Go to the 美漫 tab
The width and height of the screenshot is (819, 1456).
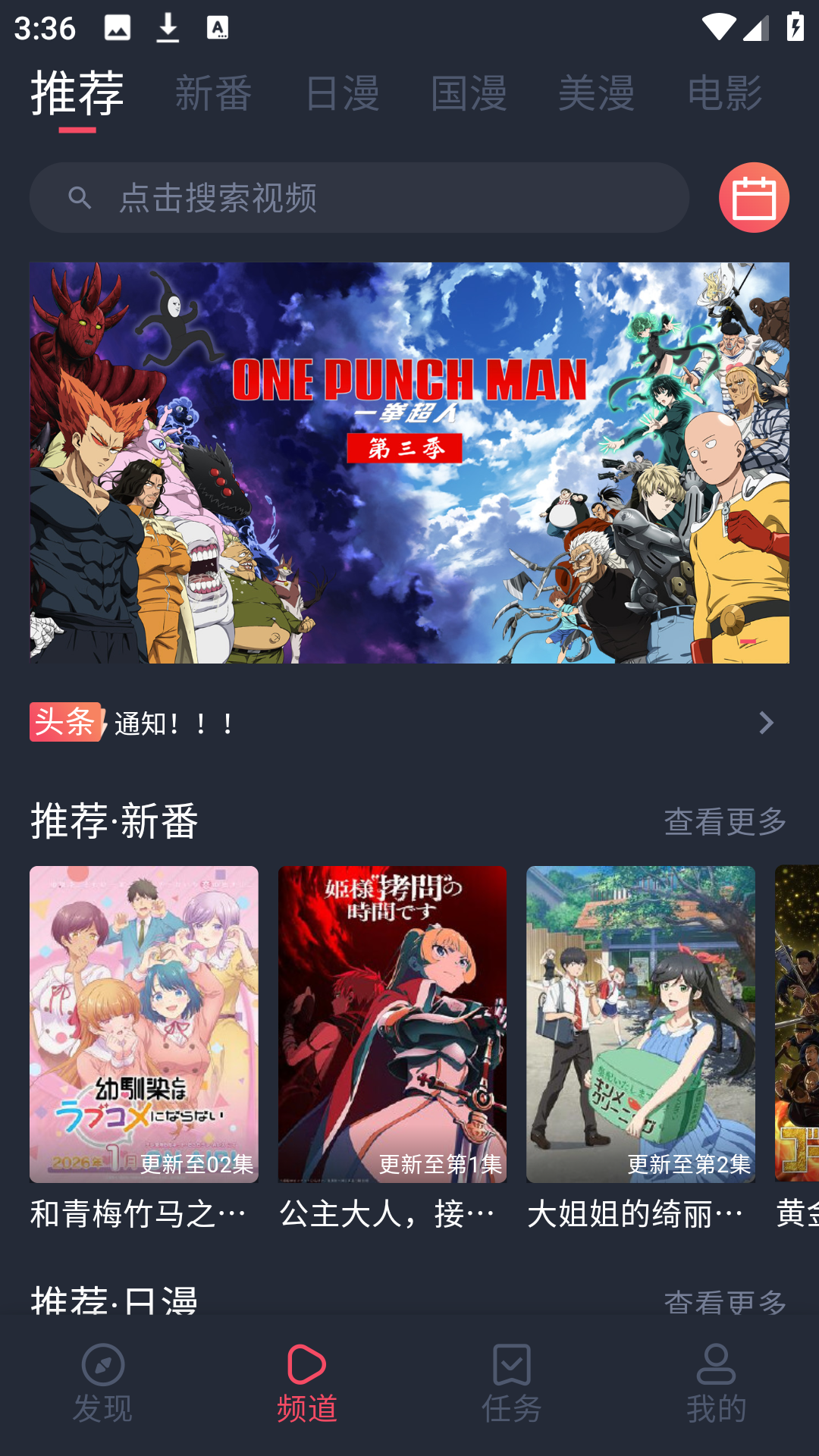(x=596, y=94)
